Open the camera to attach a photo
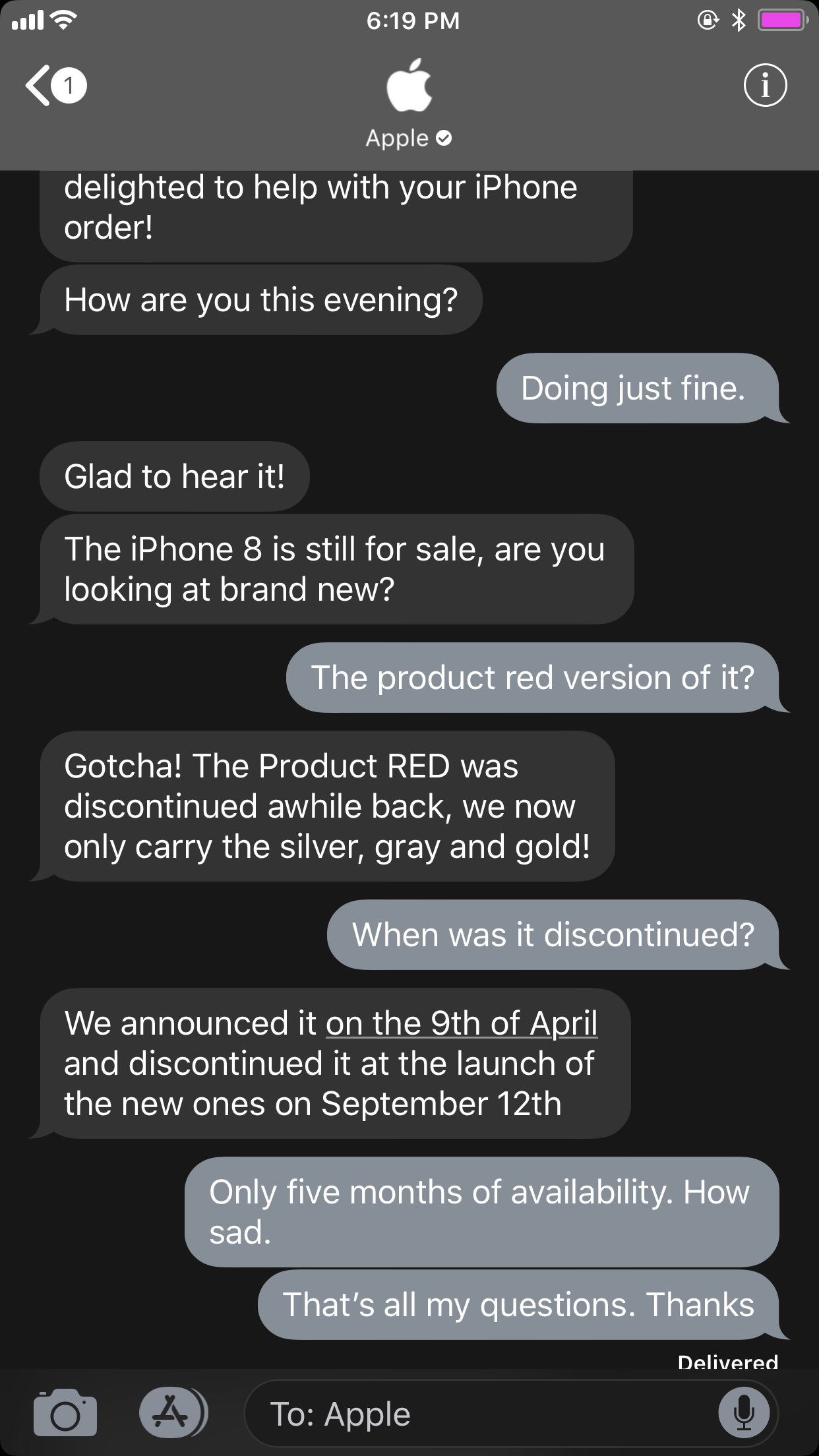Image resolution: width=819 pixels, height=1456 pixels. coord(65,1412)
